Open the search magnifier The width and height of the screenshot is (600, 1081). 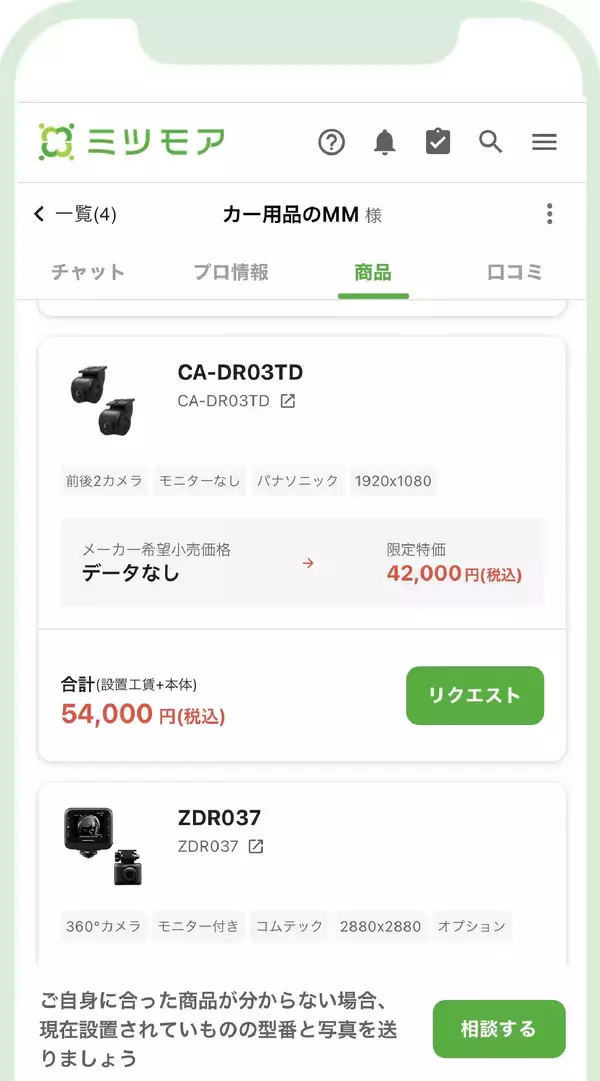pos(490,142)
